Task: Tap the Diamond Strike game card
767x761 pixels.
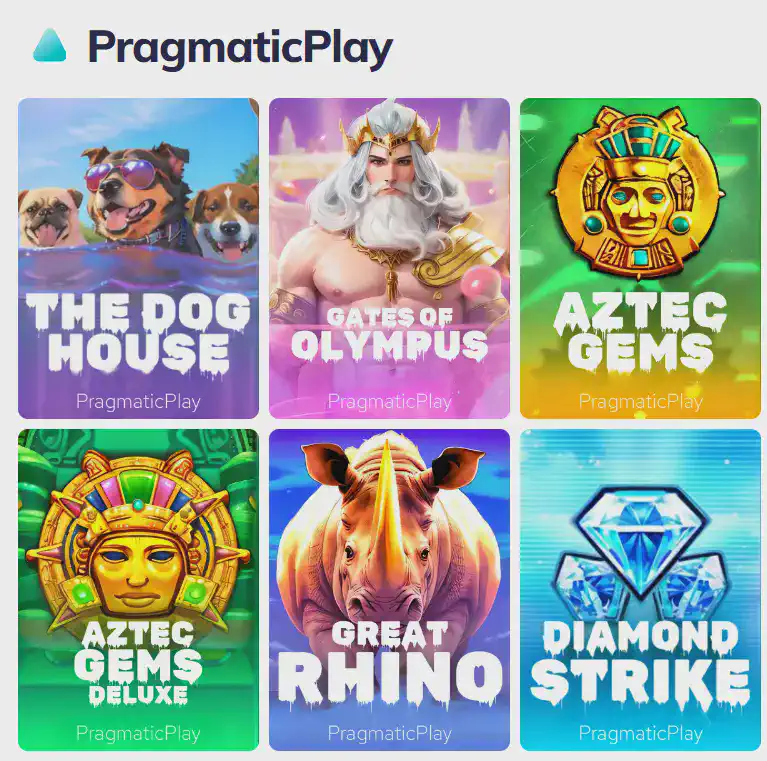Action: click(x=640, y=590)
